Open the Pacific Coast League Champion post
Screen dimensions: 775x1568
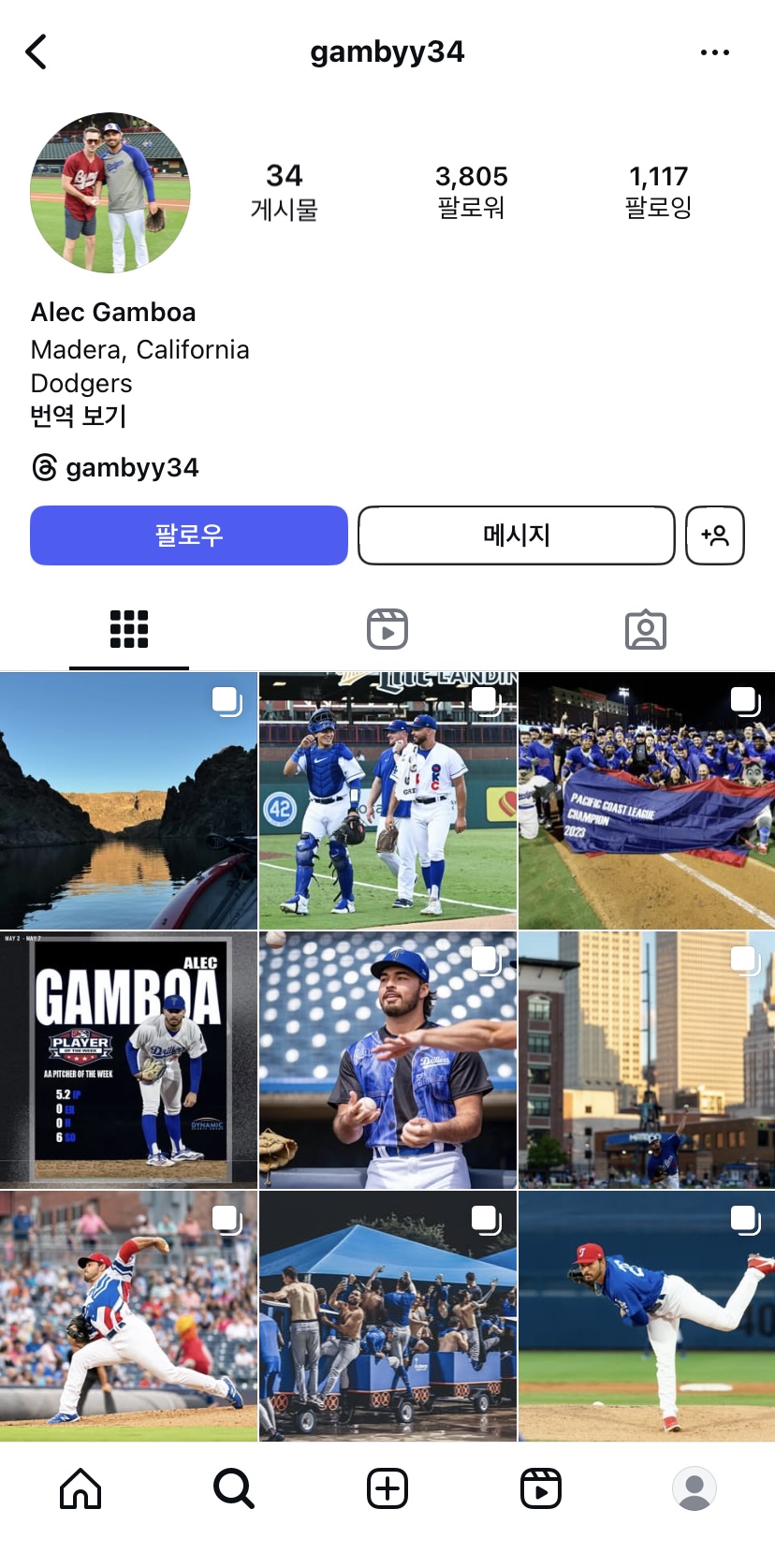tap(647, 800)
